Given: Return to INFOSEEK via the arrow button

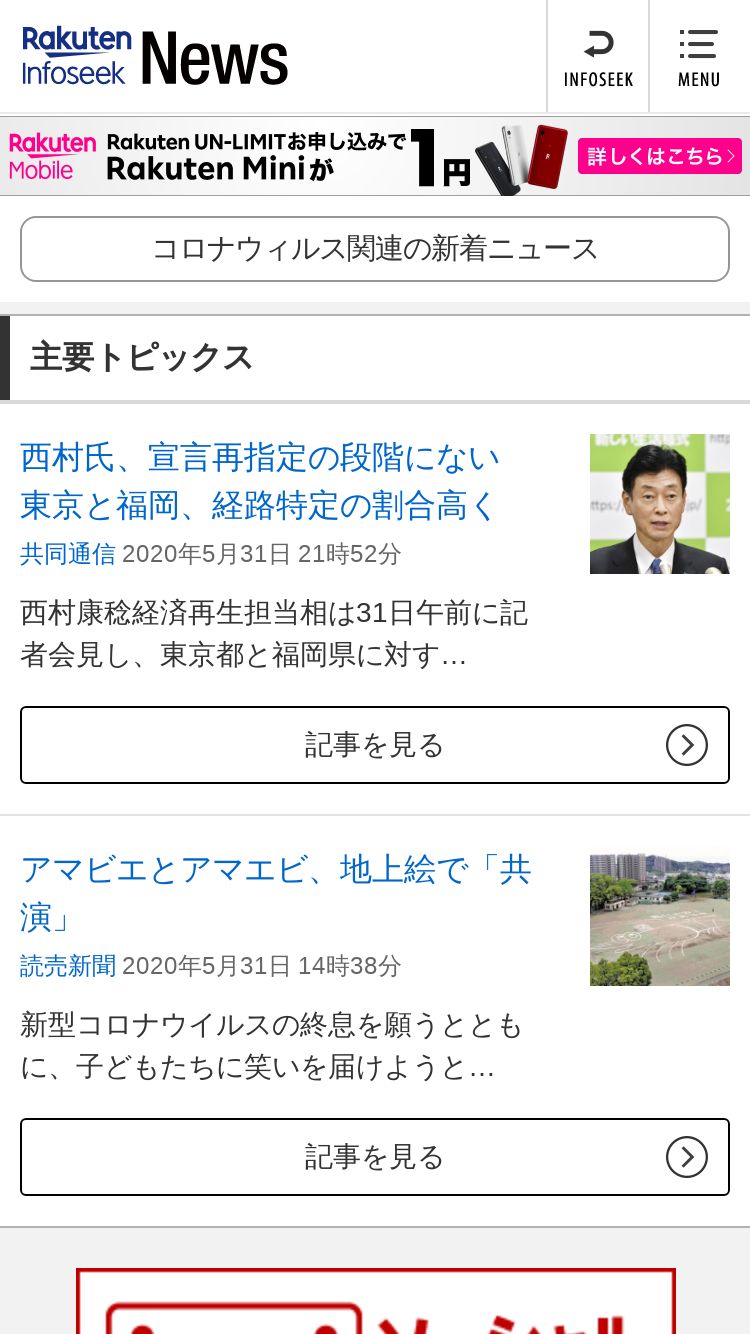Looking at the screenshot, I should (598, 56).
